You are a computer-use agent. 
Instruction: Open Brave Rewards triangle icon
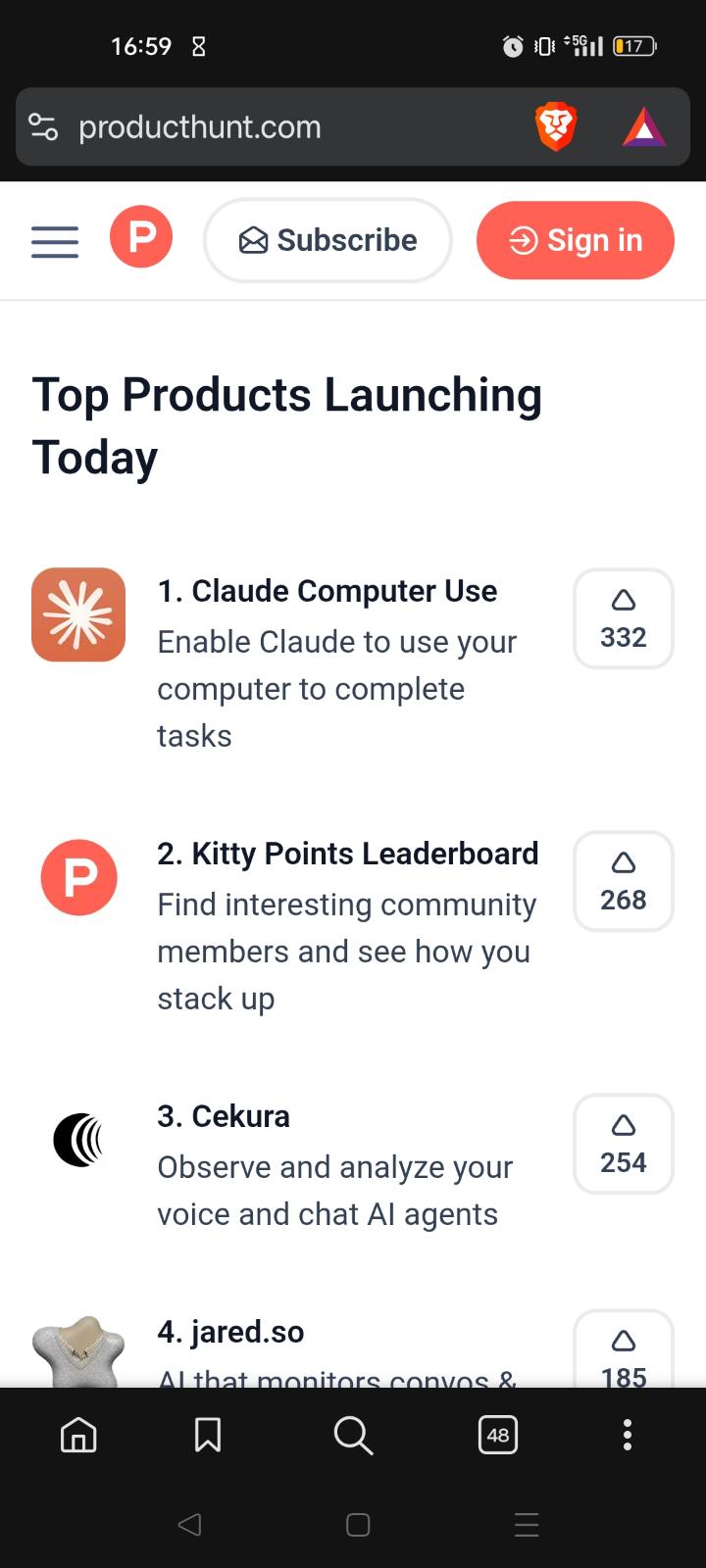tap(643, 127)
